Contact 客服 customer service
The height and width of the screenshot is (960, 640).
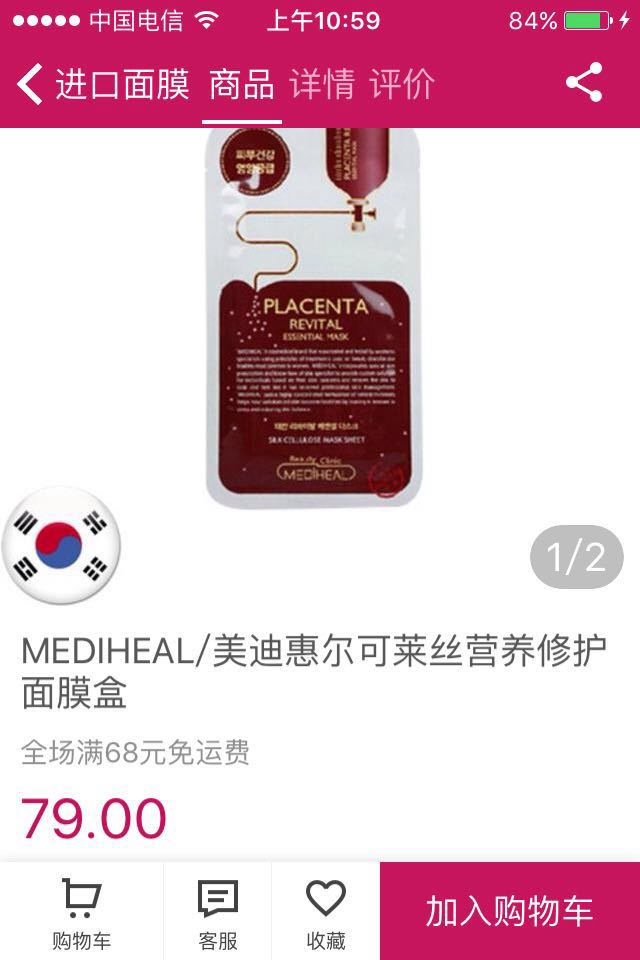(217, 912)
